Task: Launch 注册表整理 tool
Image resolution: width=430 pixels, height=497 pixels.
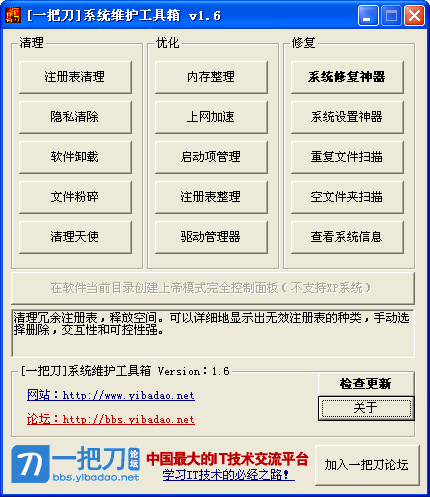Action: pyautogui.click(x=211, y=197)
